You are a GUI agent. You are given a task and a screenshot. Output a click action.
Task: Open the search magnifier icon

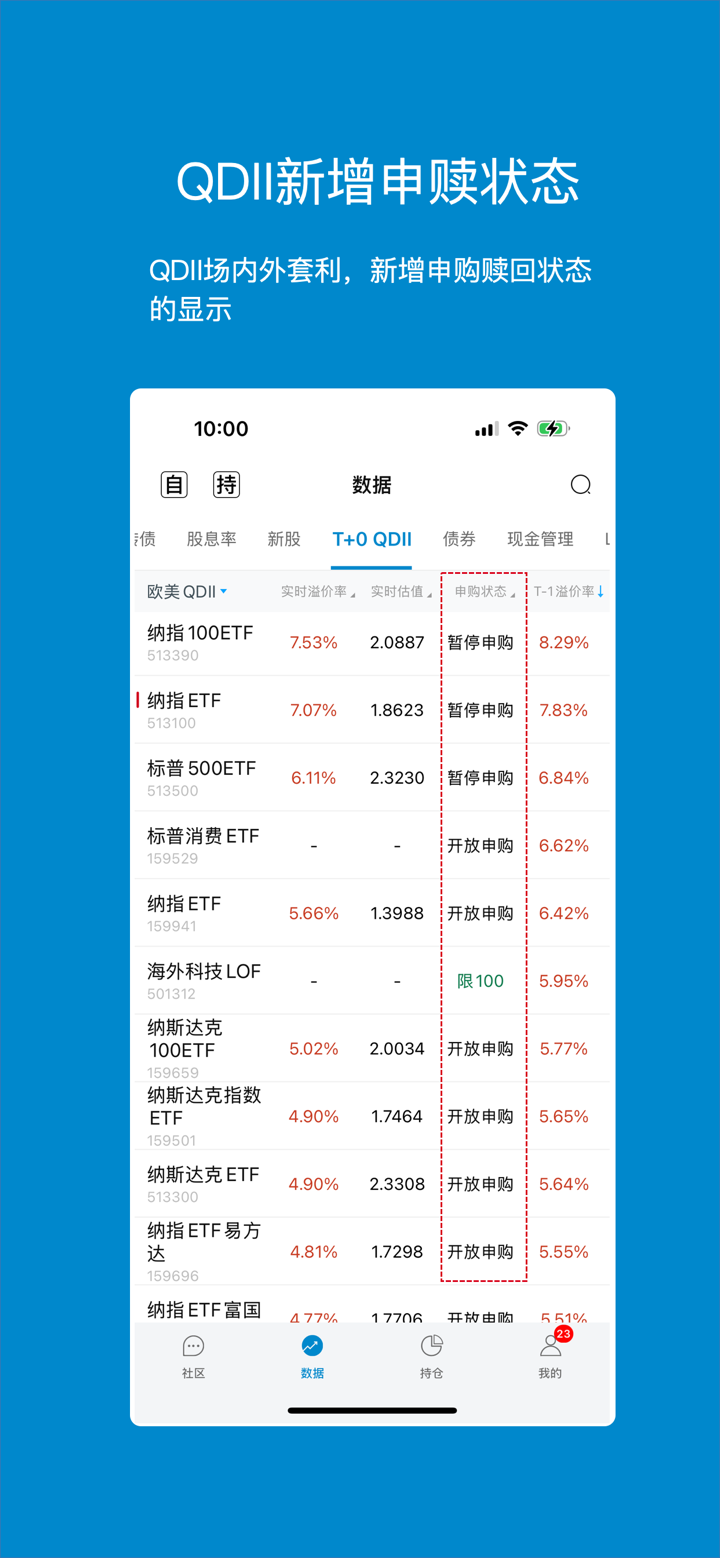(x=581, y=484)
